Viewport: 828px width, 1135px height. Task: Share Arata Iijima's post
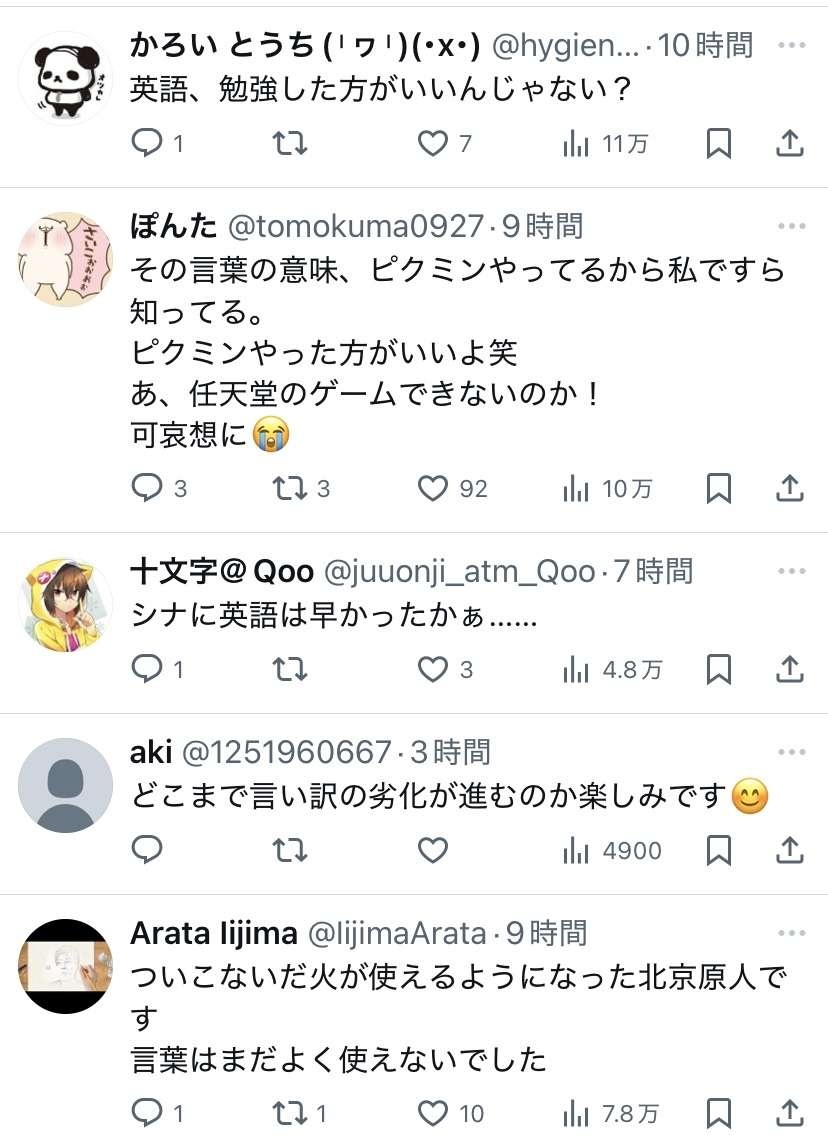pos(790,1112)
